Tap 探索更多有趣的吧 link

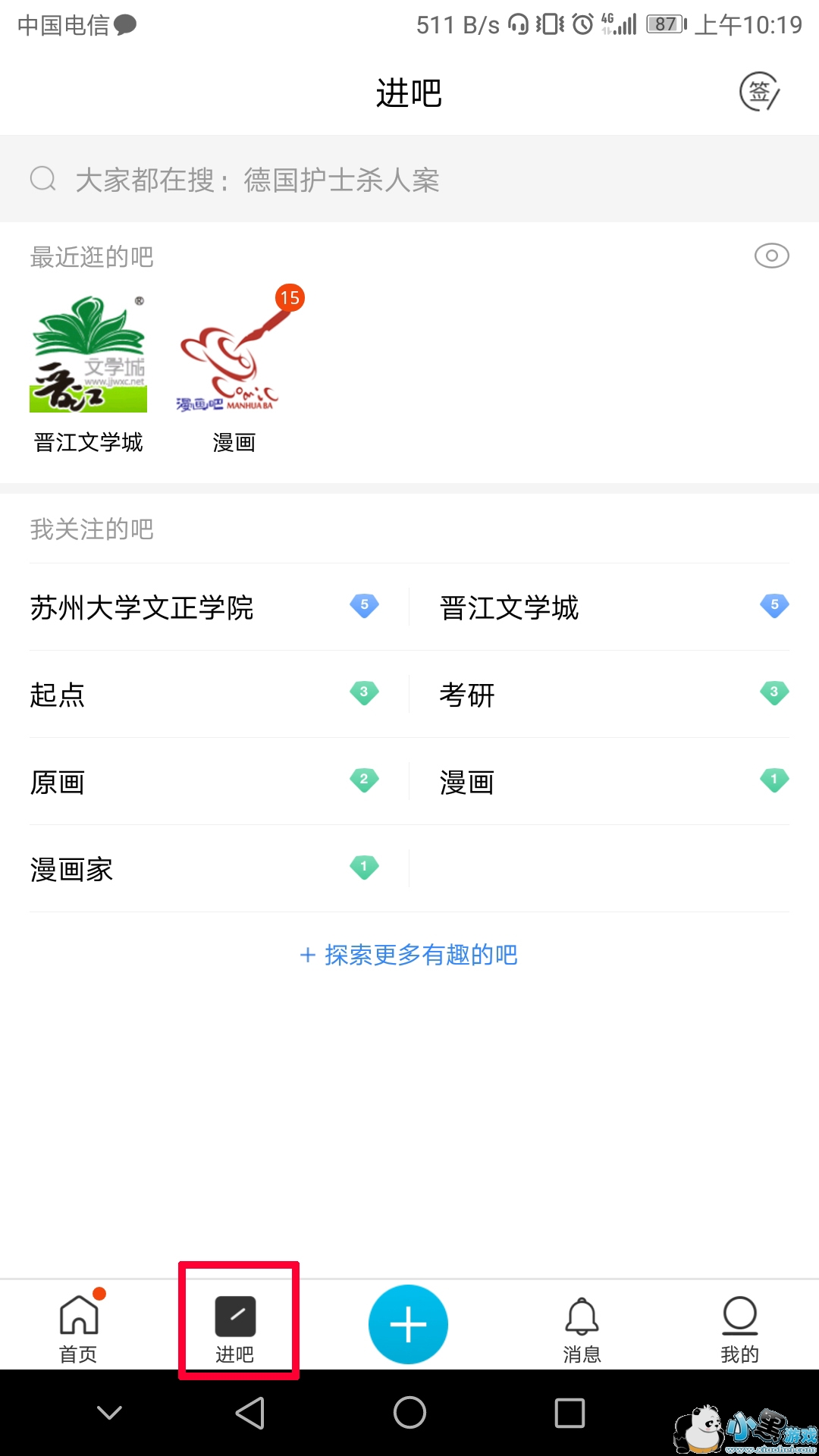[x=409, y=955]
